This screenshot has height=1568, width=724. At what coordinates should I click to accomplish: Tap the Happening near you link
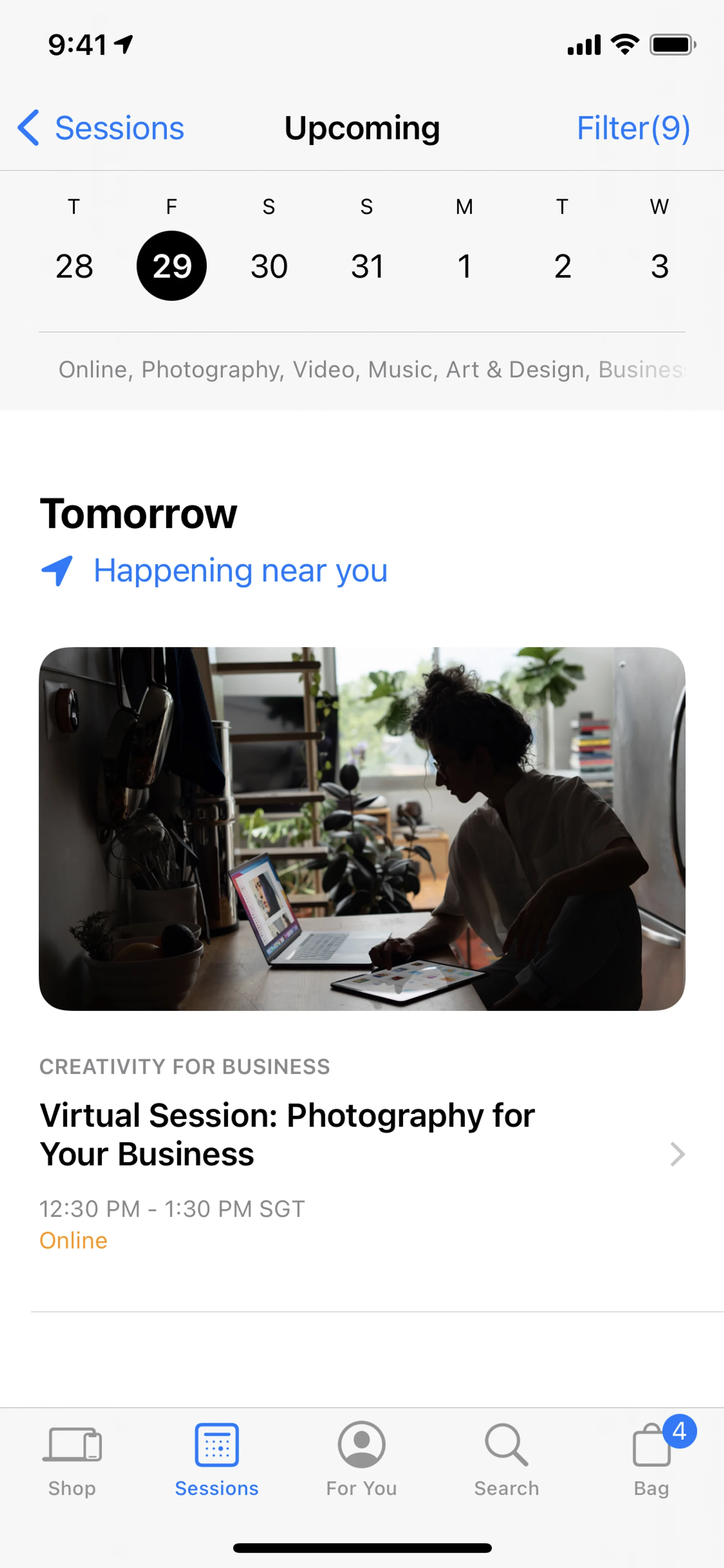tap(240, 571)
